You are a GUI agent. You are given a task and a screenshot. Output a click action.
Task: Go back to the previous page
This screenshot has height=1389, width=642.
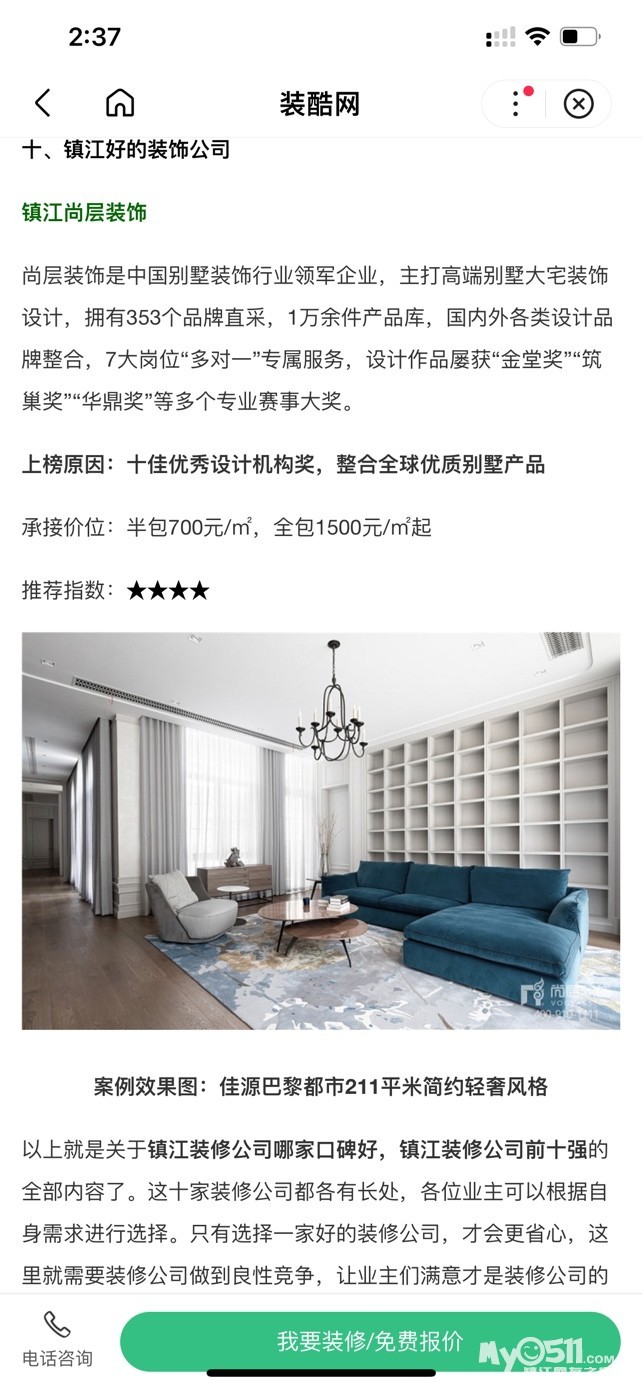(x=42, y=103)
